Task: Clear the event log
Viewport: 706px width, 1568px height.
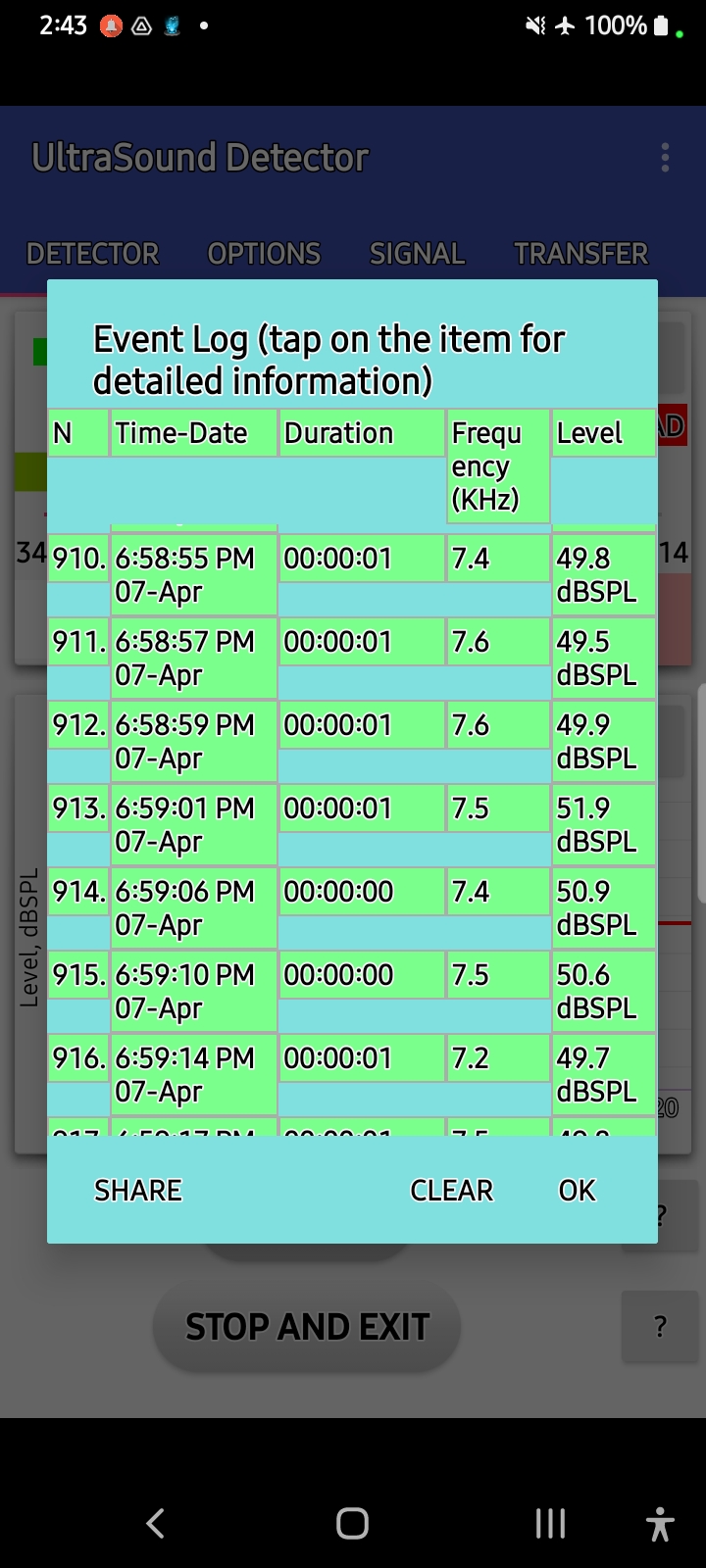Action: (x=451, y=1190)
